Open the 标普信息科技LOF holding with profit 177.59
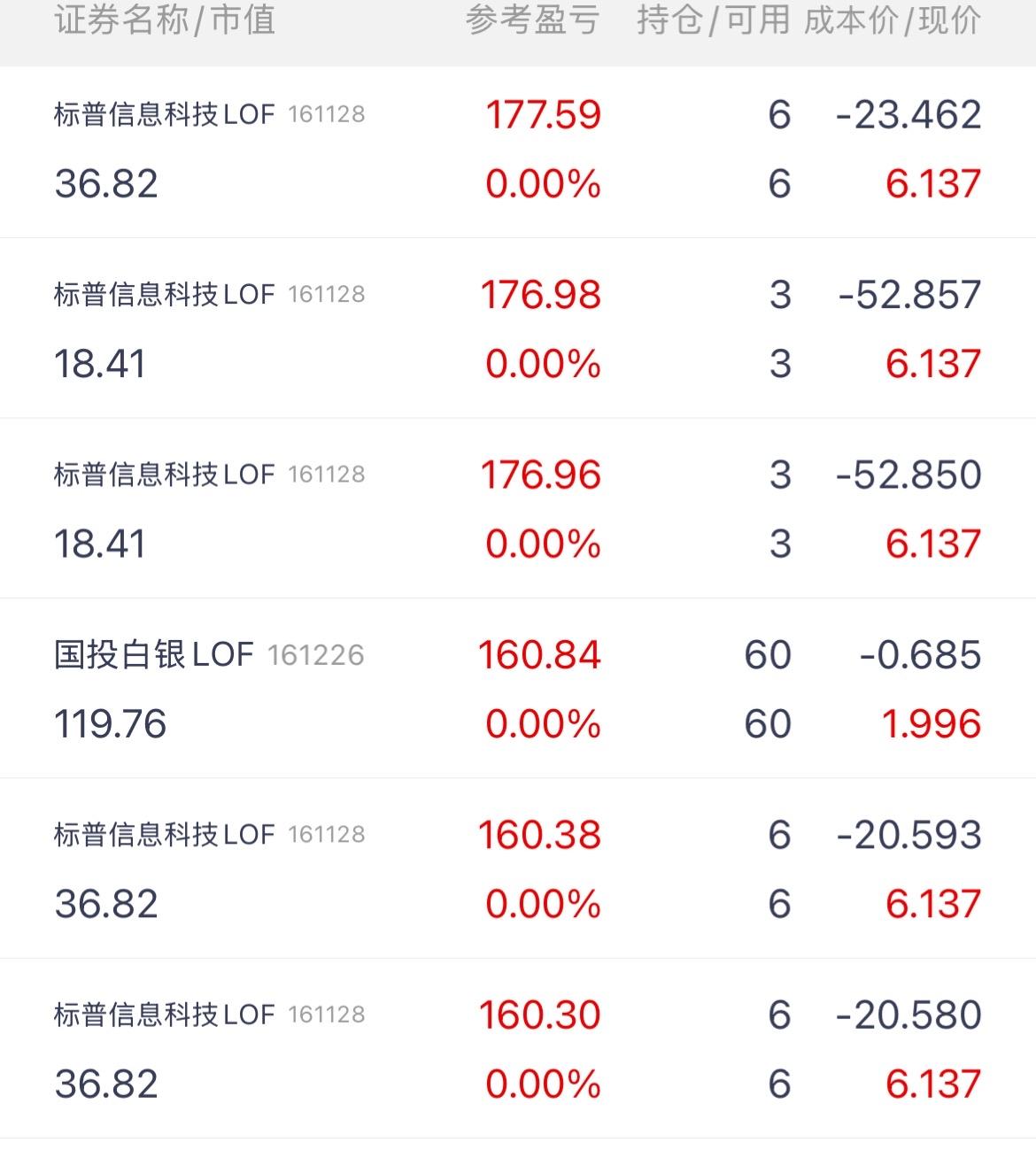The height and width of the screenshot is (1150, 1036). pyautogui.click(x=518, y=151)
